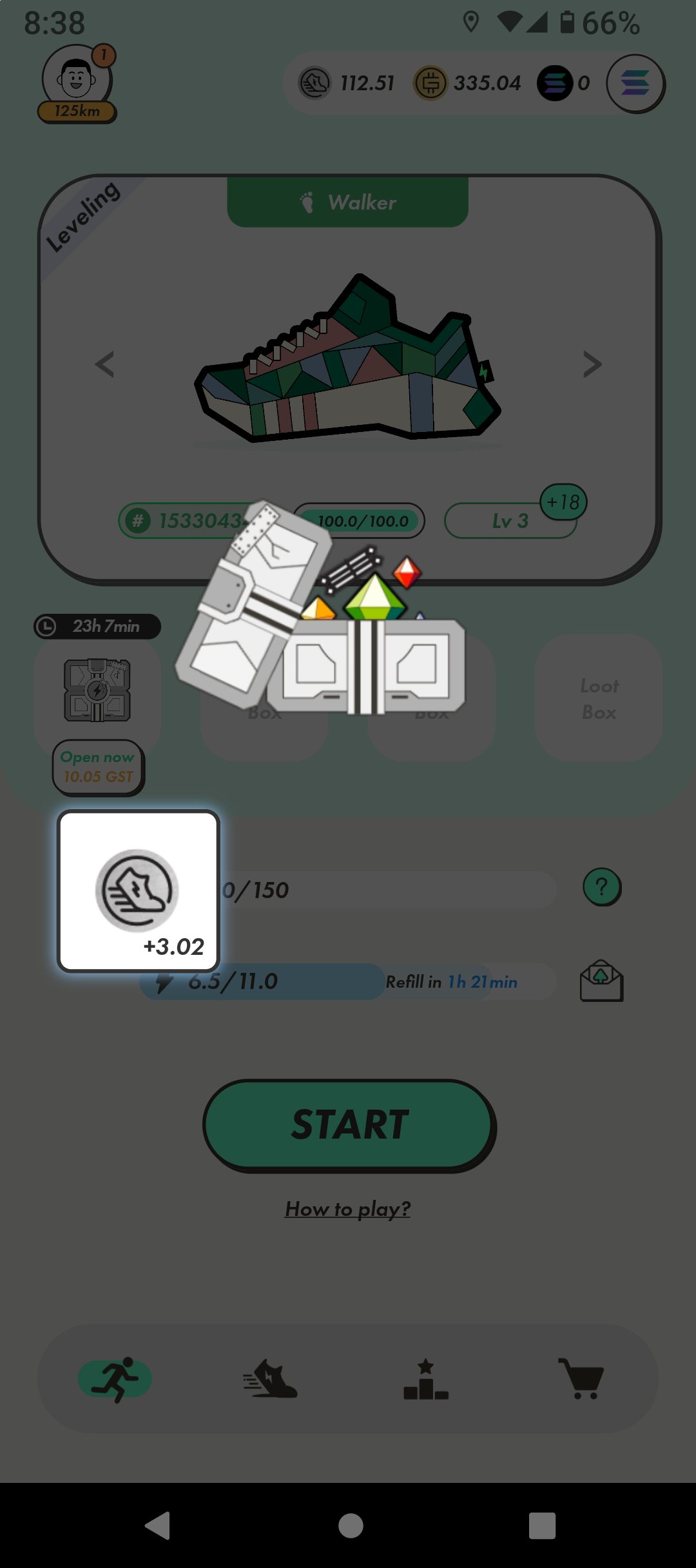Viewport: 696px width, 1568px height.
Task: Open the mystery box with 23h 7min timer
Action: click(97, 690)
